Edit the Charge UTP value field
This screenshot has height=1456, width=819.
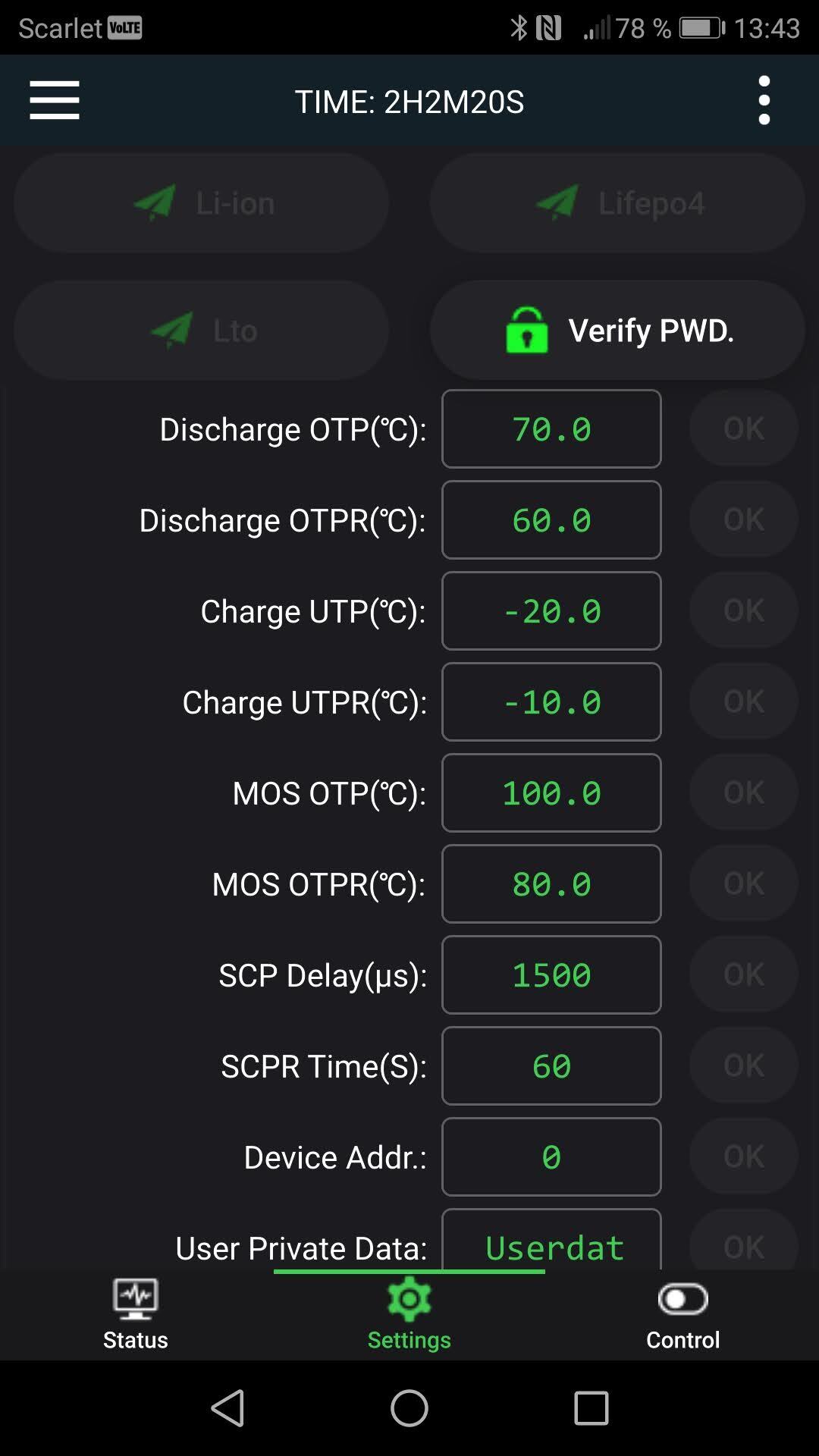point(551,611)
